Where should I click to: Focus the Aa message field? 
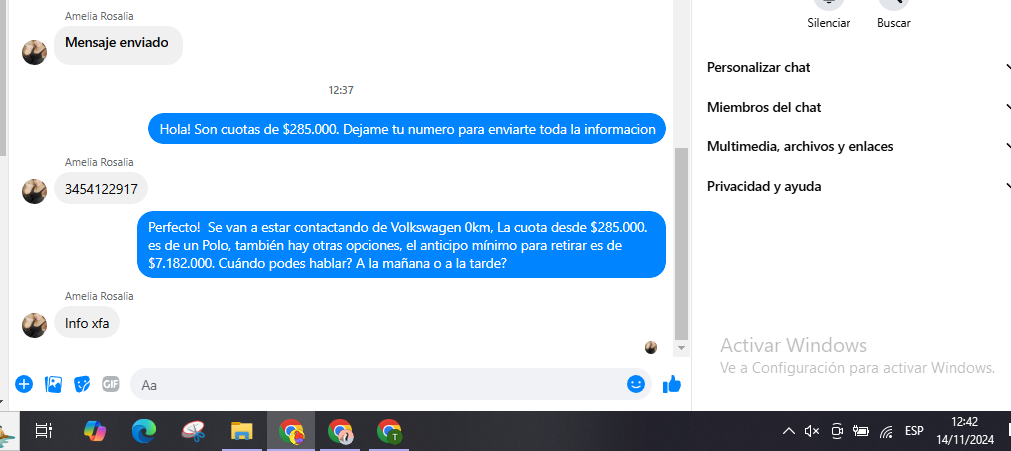380,384
